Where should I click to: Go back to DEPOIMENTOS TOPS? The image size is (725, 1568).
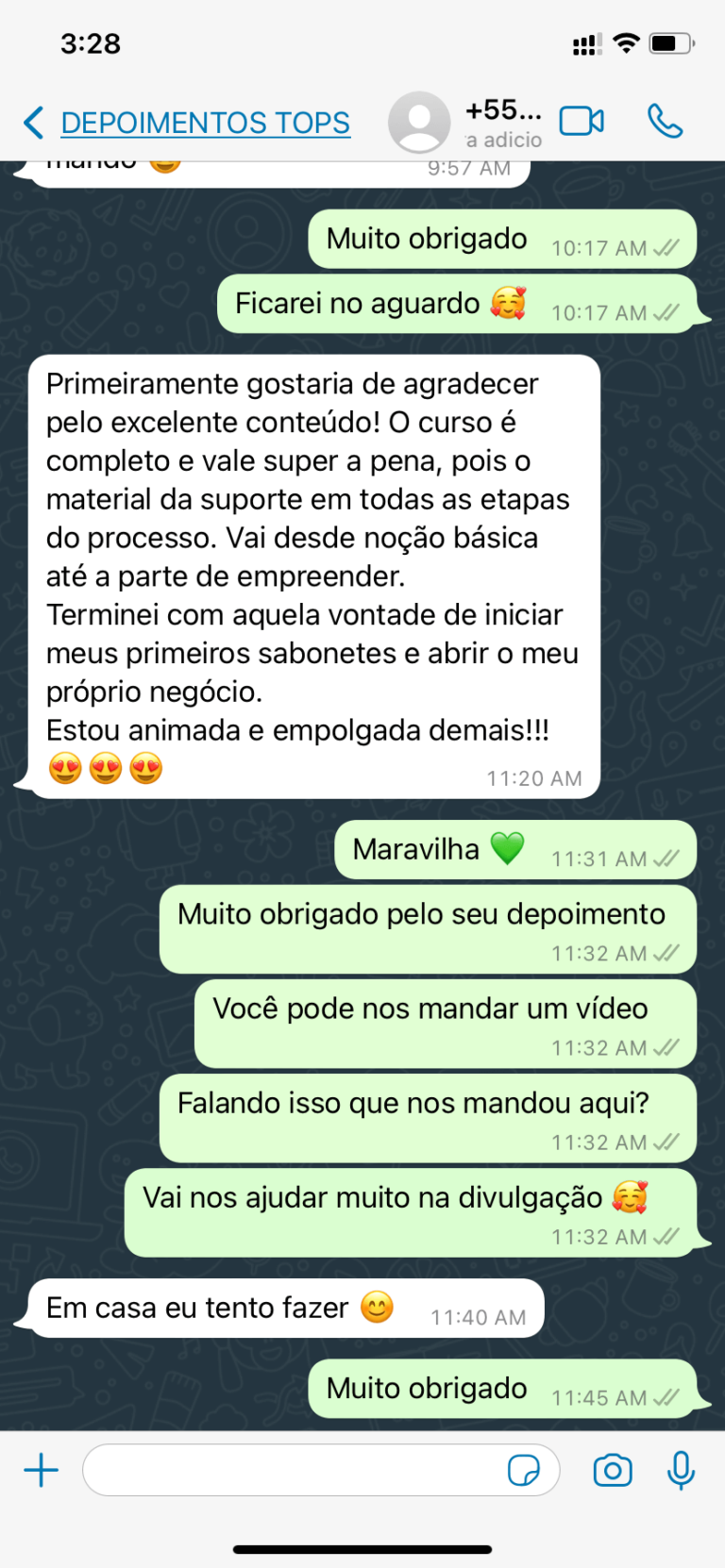[x=186, y=123]
